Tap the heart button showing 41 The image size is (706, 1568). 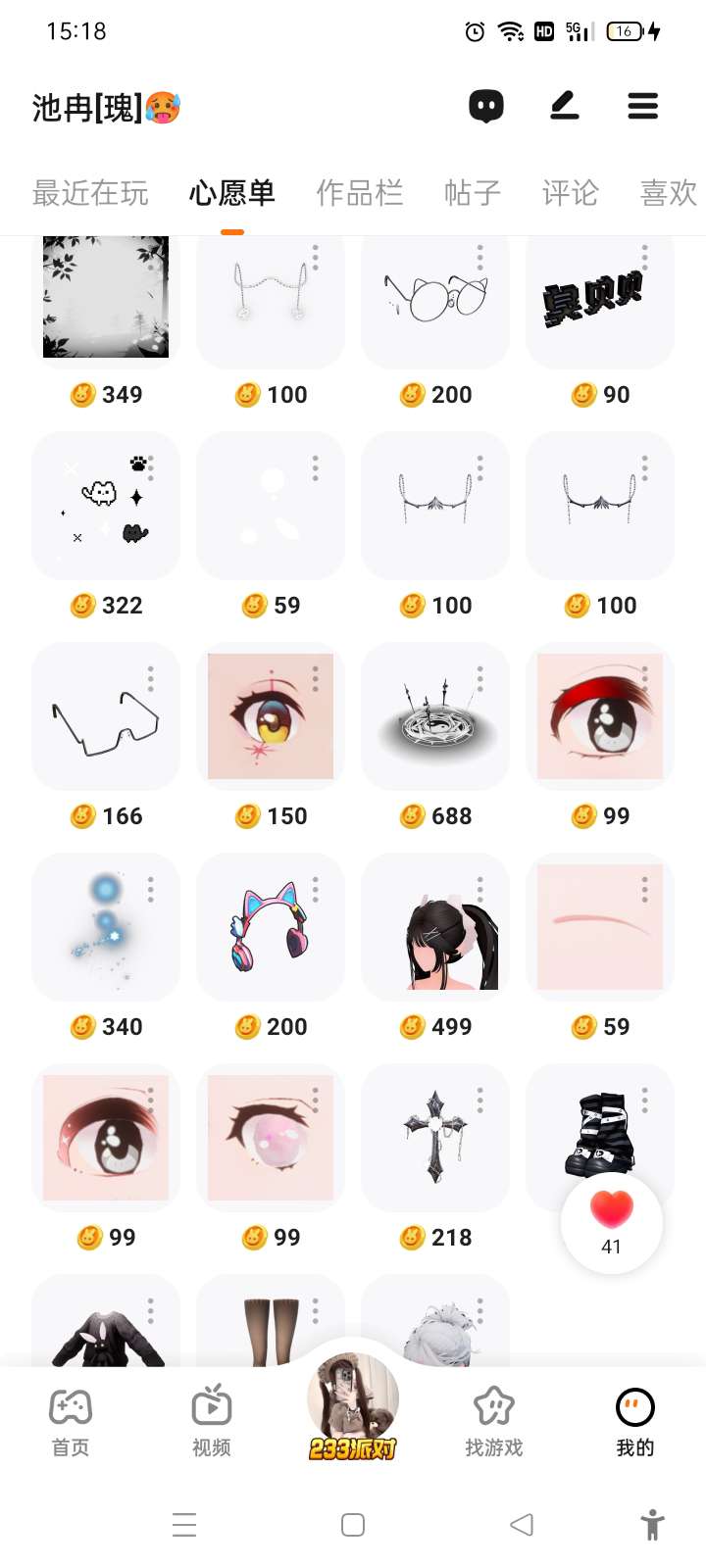[x=611, y=1223]
